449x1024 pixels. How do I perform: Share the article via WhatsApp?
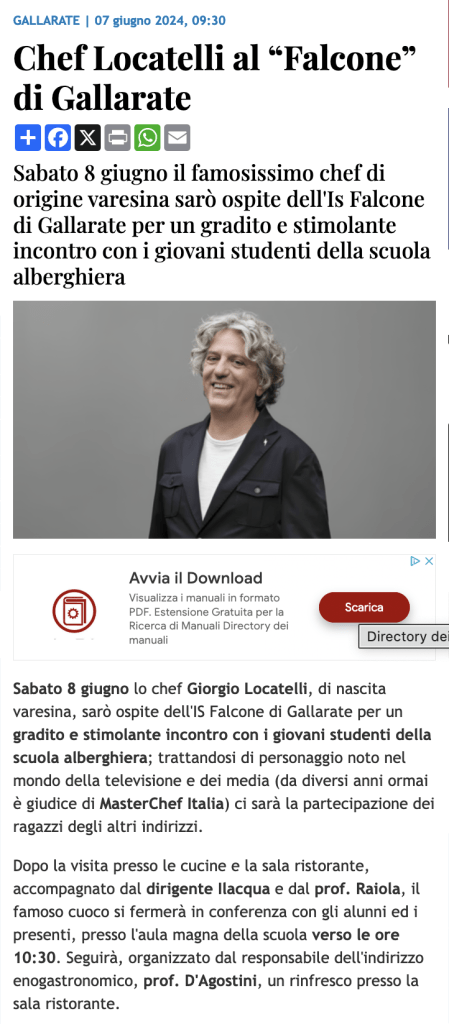[147, 138]
